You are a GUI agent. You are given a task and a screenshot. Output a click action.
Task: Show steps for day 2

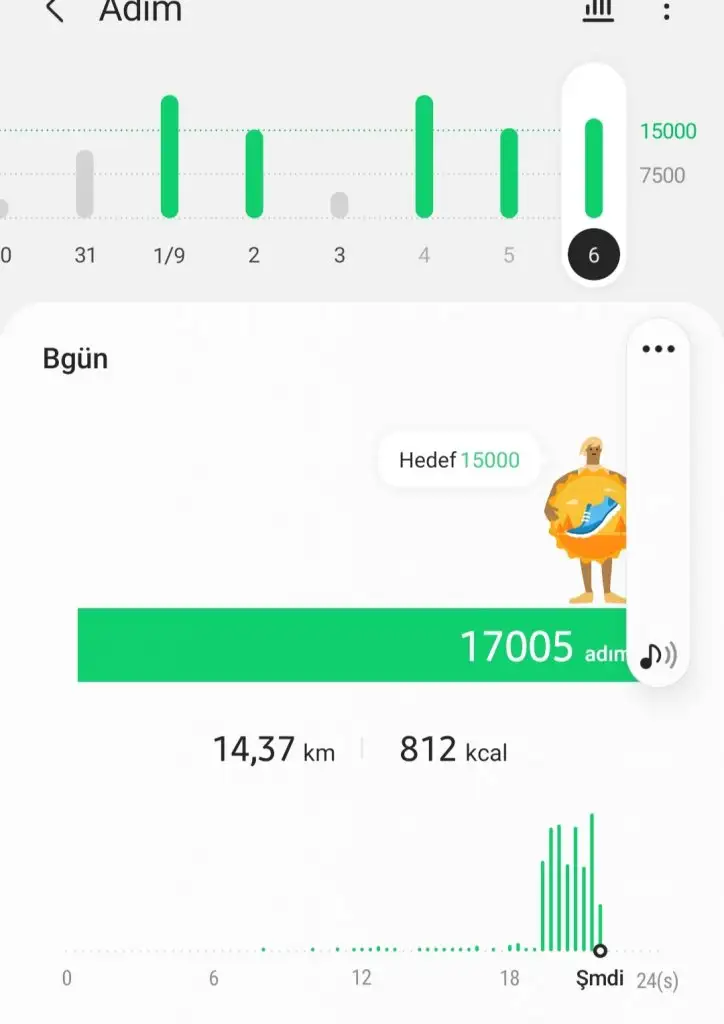point(254,174)
